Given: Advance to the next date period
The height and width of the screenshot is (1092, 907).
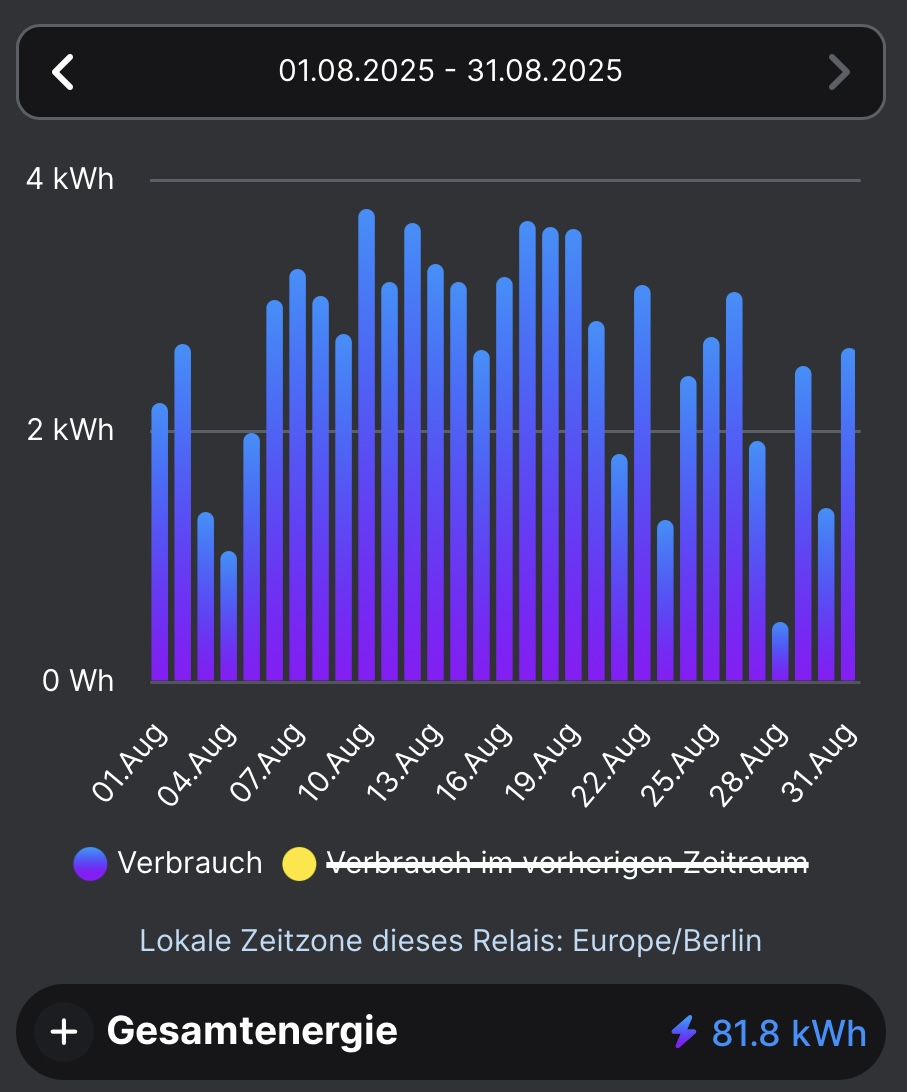Looking at the screenshot, I should coord(839,72).
